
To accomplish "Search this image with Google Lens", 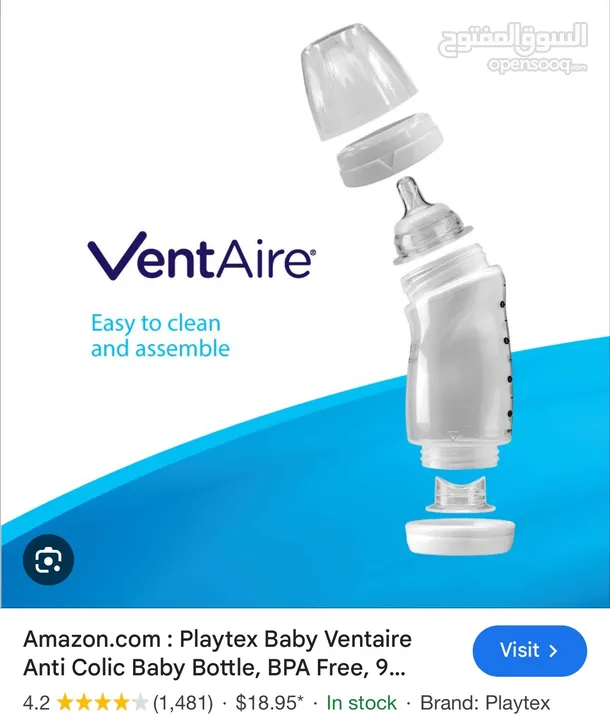I will coord(48,560).
